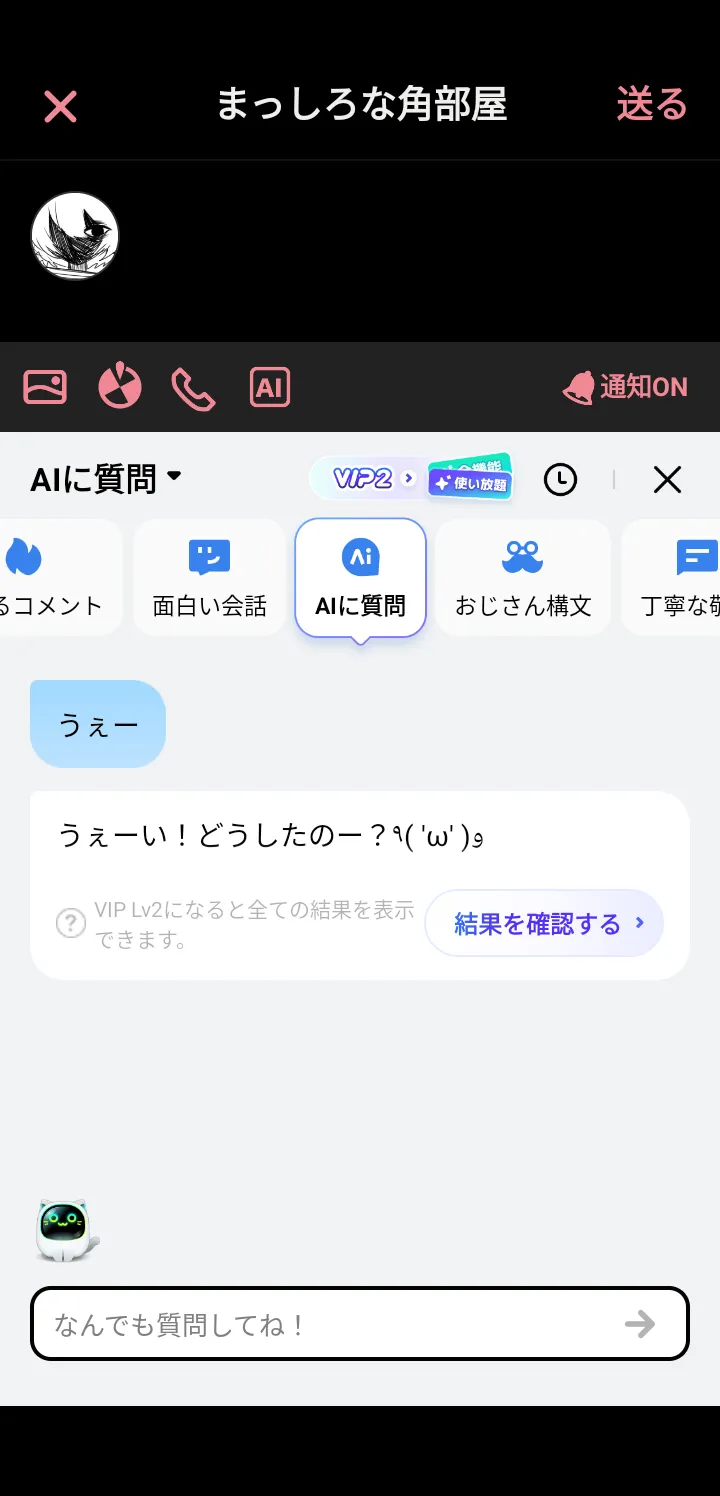720x1496 pixels.
Task: Tap the VIP Lv2 help question mark
Action: tap(70, 924)
